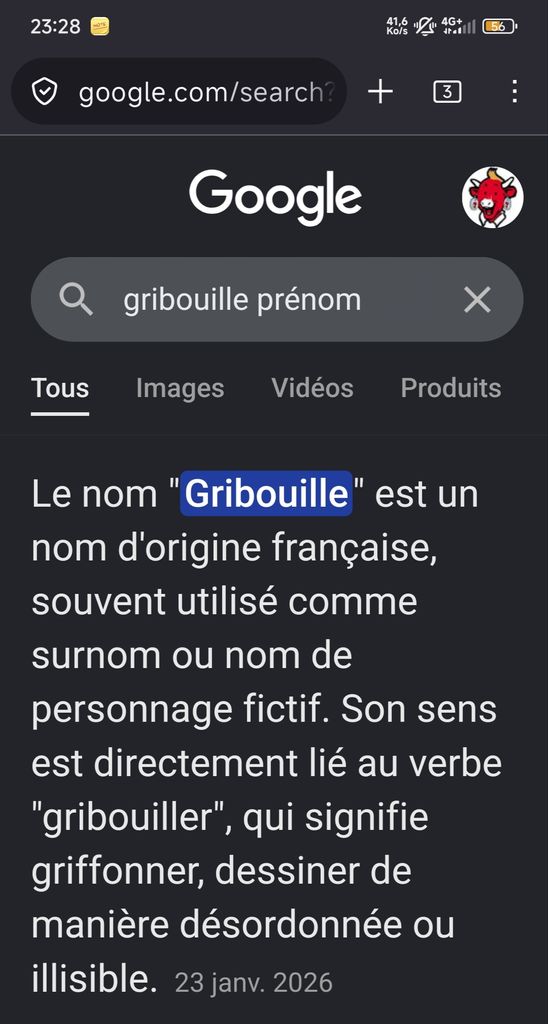The image size is (548, 1024).
Task: Switch to the Images tab
Action: click(x=180, y=388)
